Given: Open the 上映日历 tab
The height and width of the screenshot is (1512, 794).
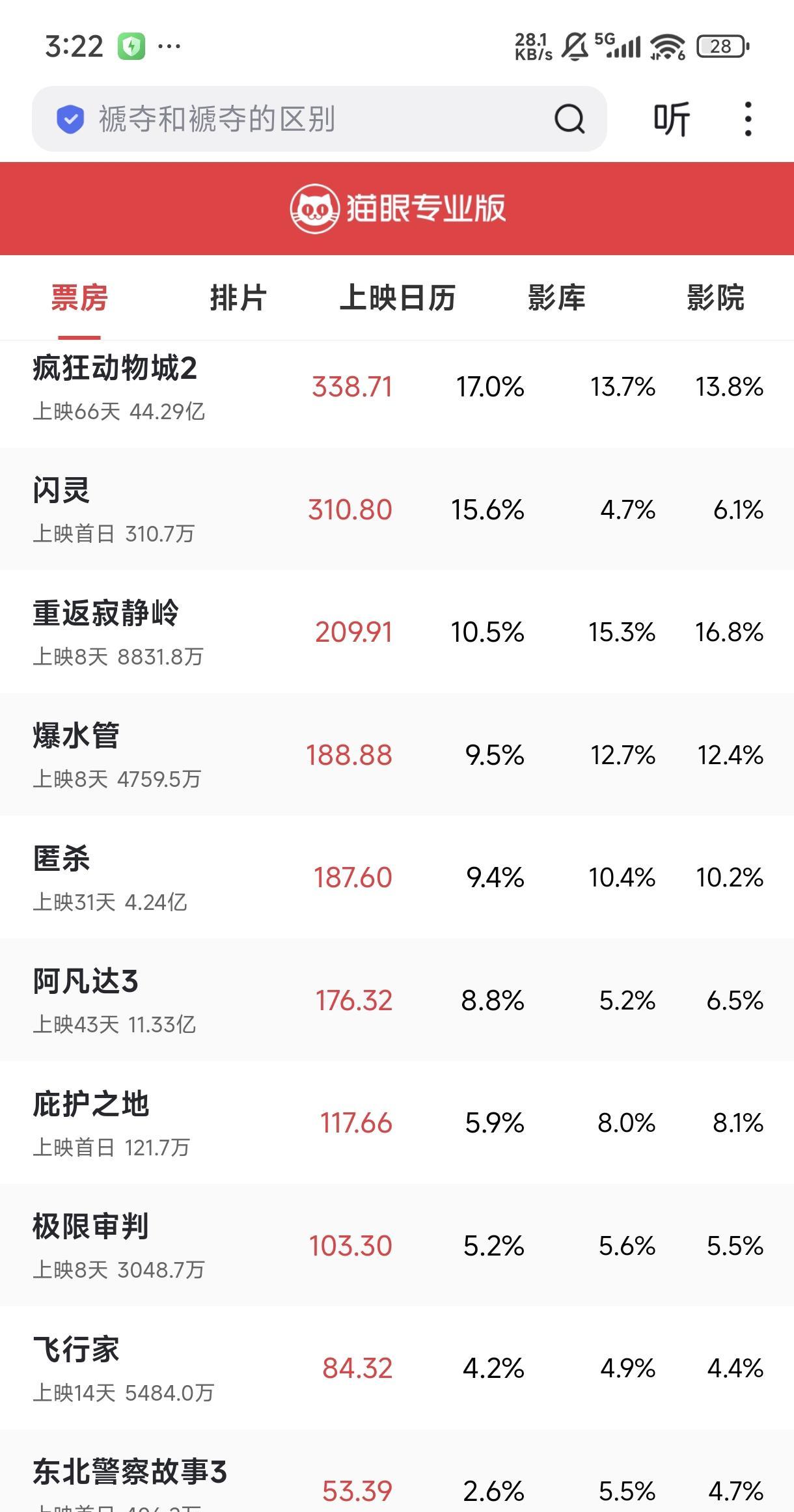Looking at the screenshot, I should click(x=398, y=298).
